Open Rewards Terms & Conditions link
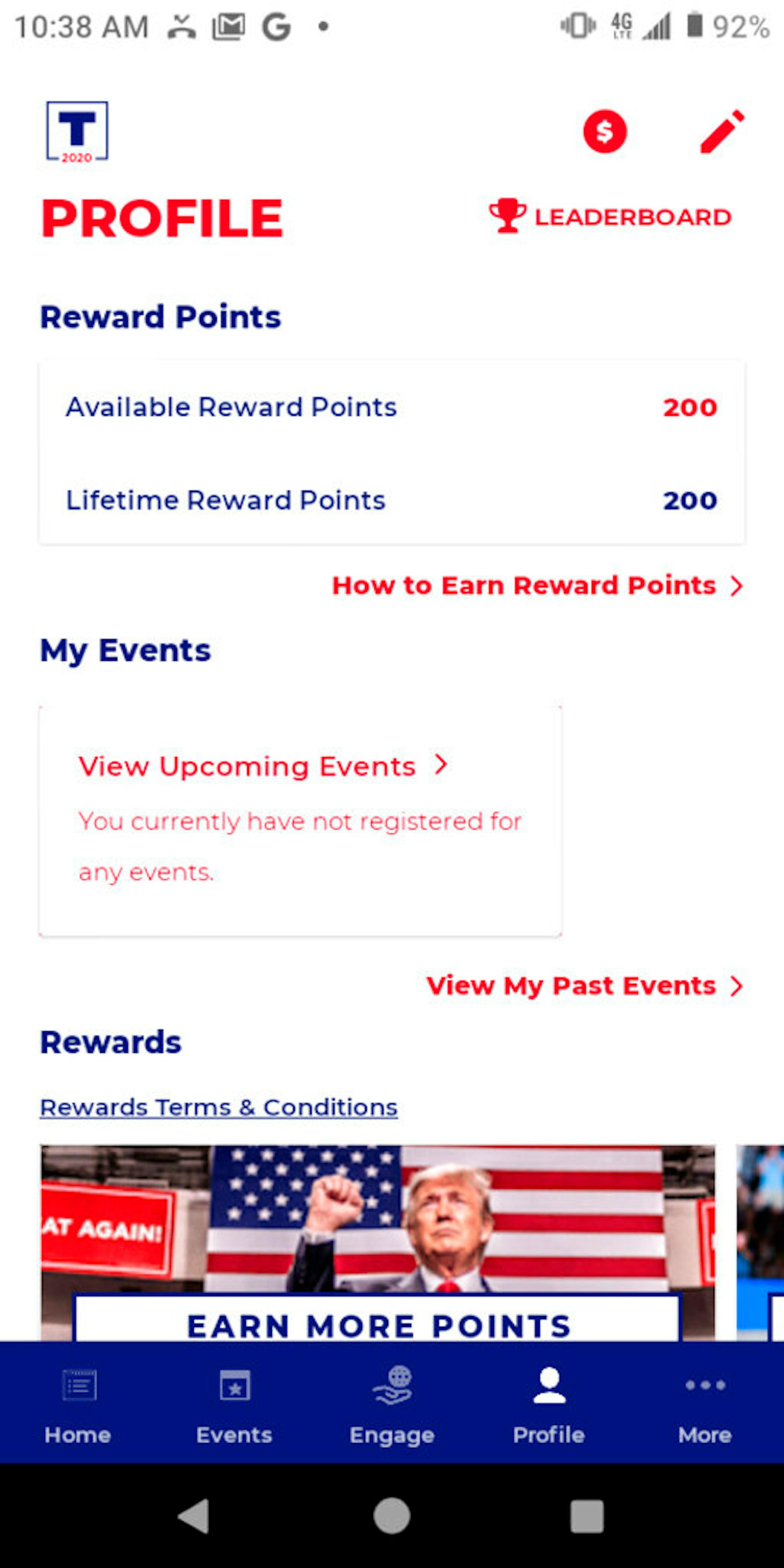 pyautogui.click(x=218, y=1107)
